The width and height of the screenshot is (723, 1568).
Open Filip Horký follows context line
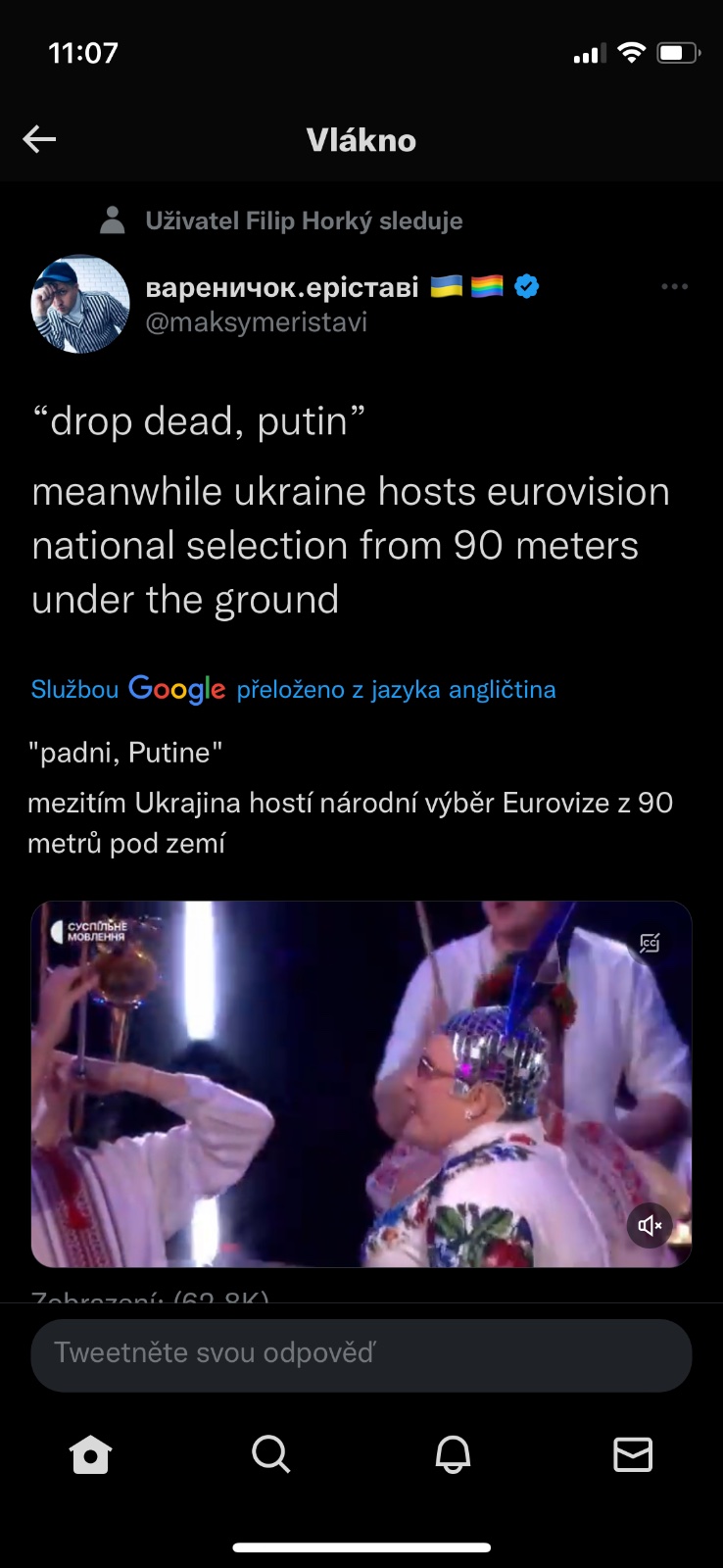[x=304, y=221]
